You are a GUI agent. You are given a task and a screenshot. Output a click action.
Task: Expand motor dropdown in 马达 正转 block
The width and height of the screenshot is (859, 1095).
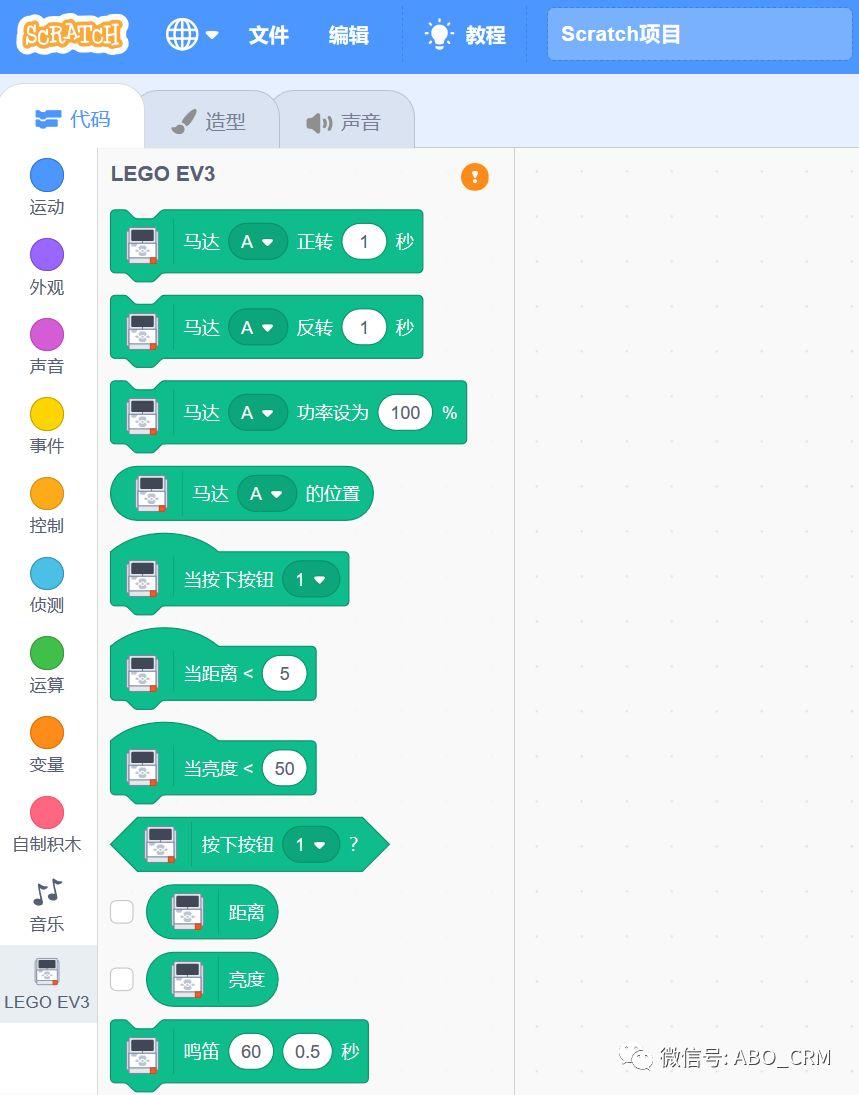pyautogui.click(x=257, y=242)
